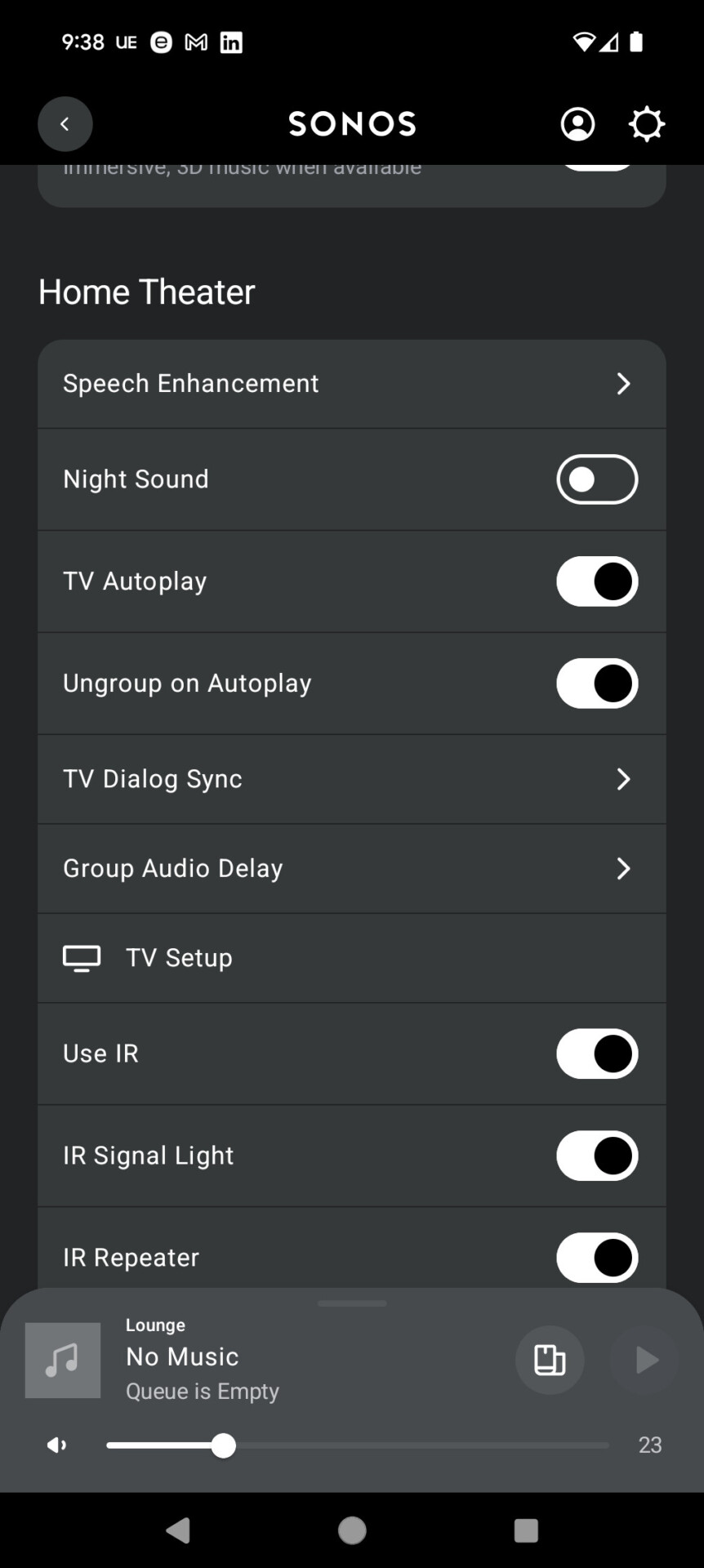Open Group Audio Delay
The width and height of the screenshot is (704, 1568).
click(352, 868)
